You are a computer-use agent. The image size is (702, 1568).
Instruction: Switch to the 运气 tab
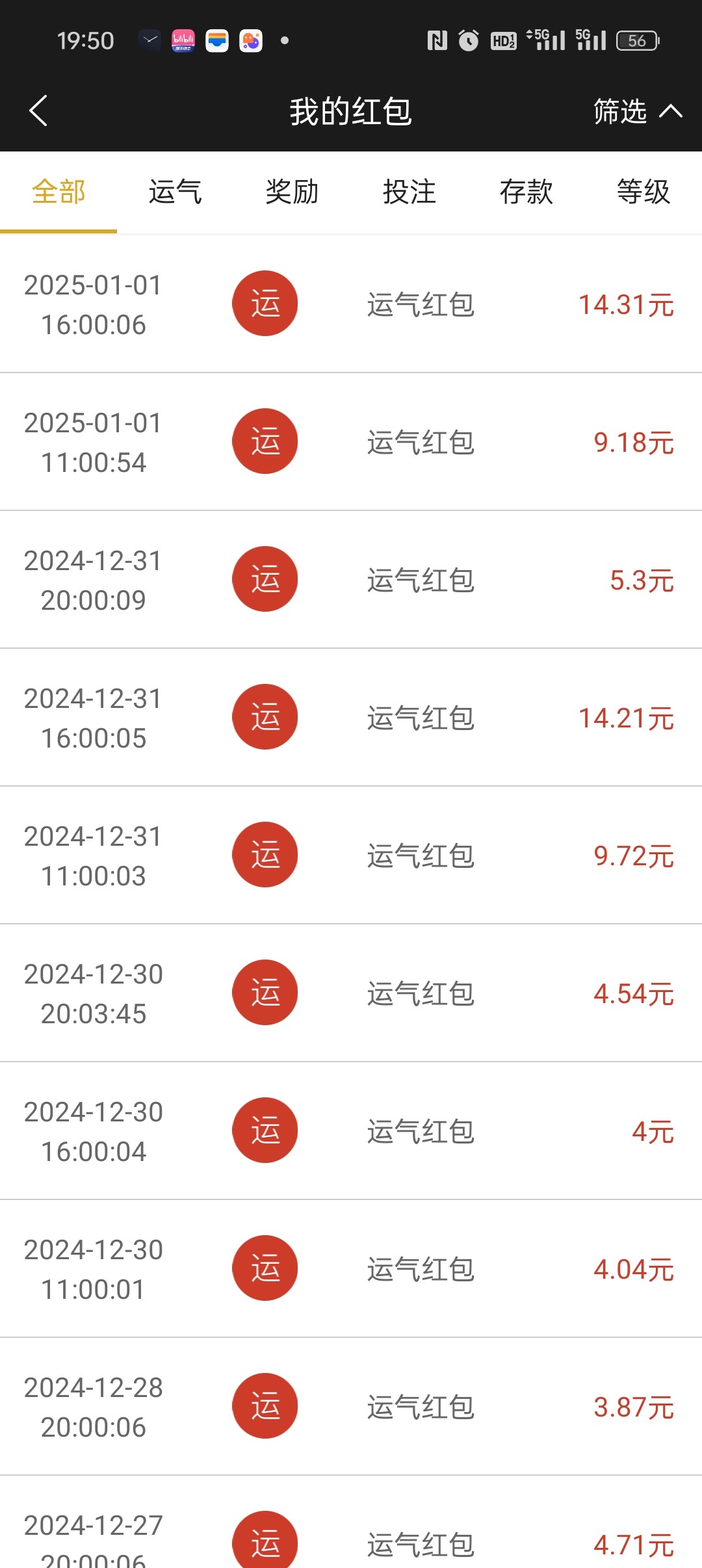click(175, 192)
